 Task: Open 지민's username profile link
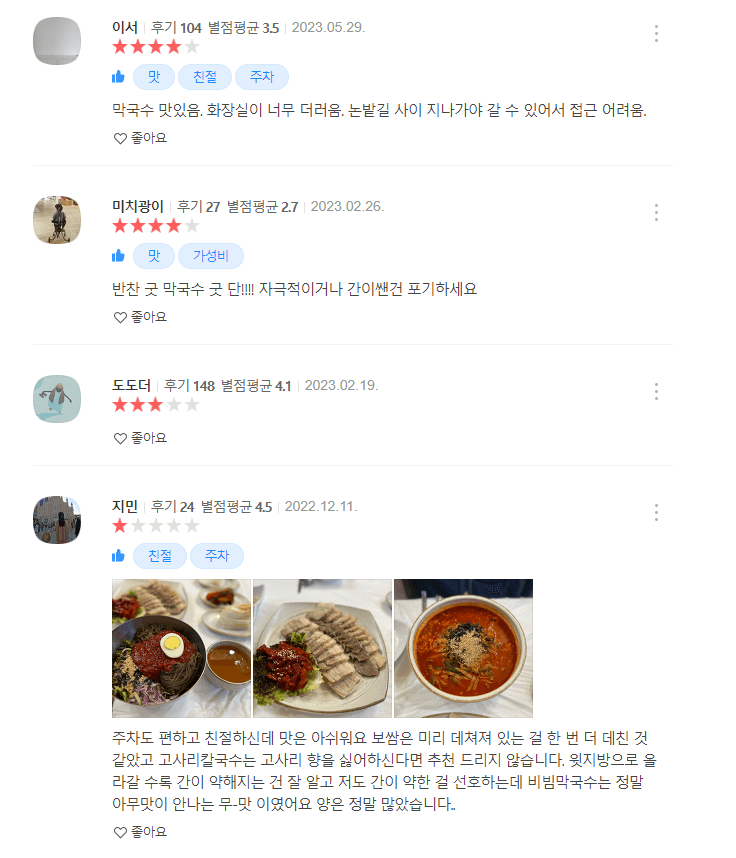pos(125,504)
